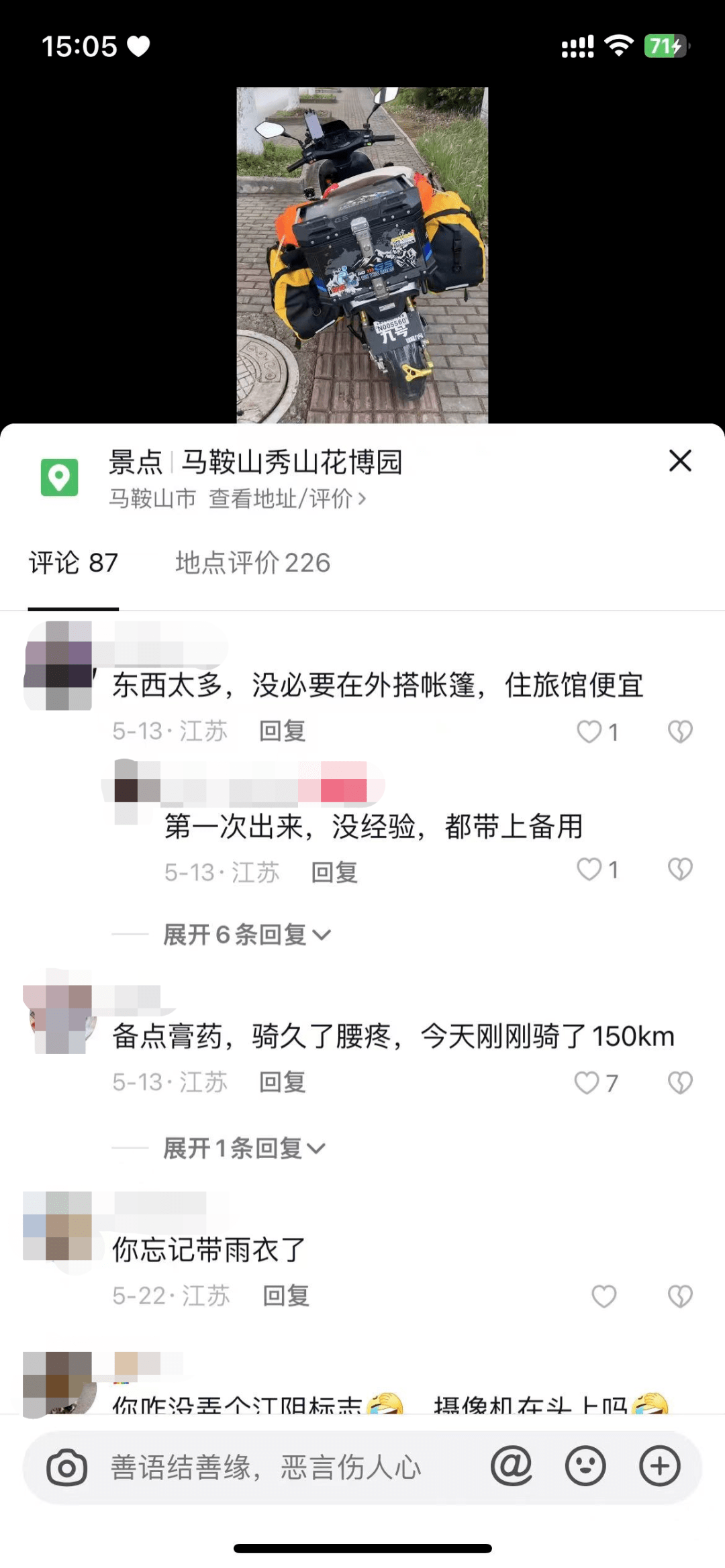The height and width of the screenshot is (1568, 725).
Task: Reply to the comment 备点膏药，骑久了腰疼
Action: click(x=282, y=1082)
